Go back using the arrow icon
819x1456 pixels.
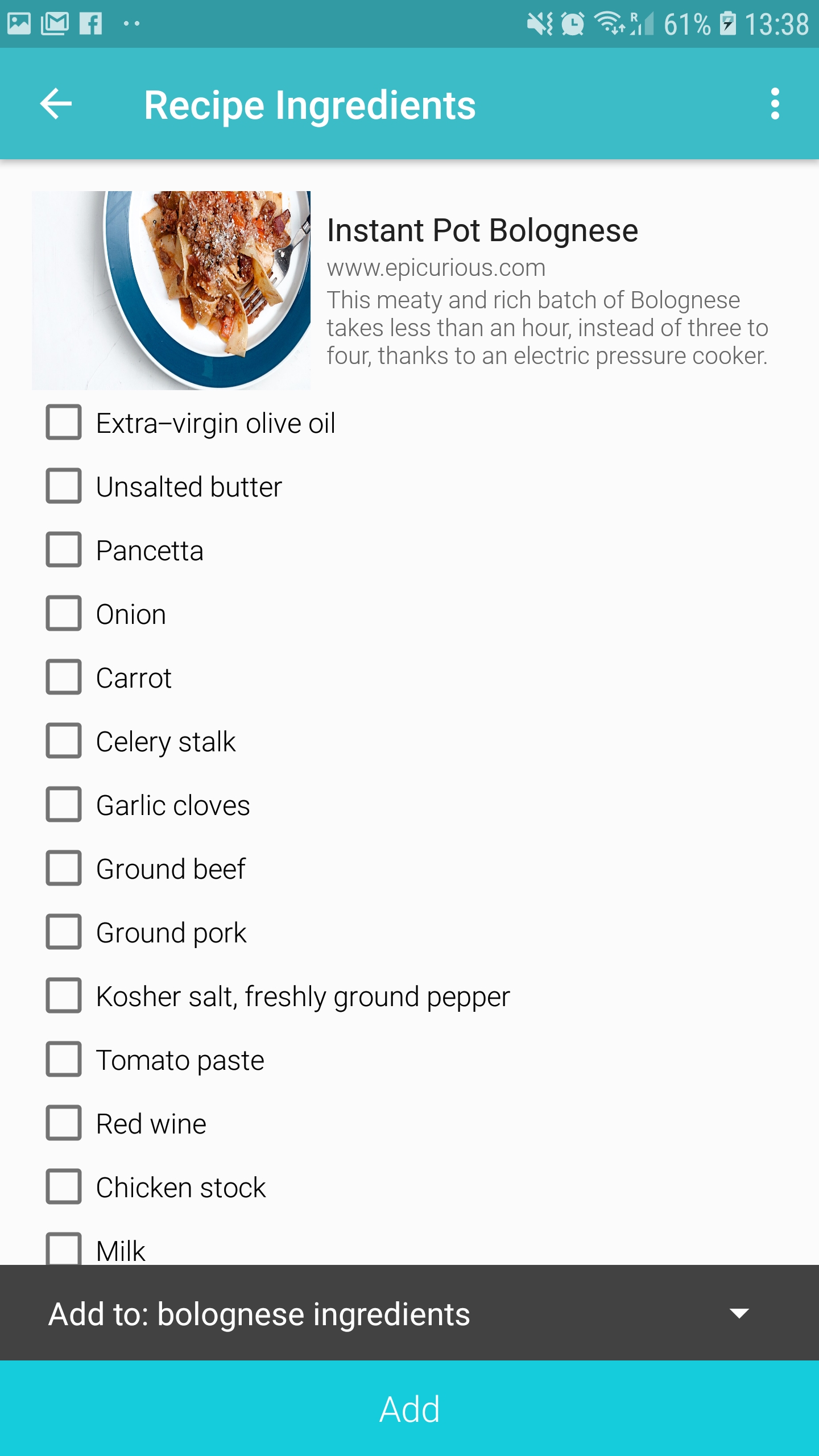[56, 104]
